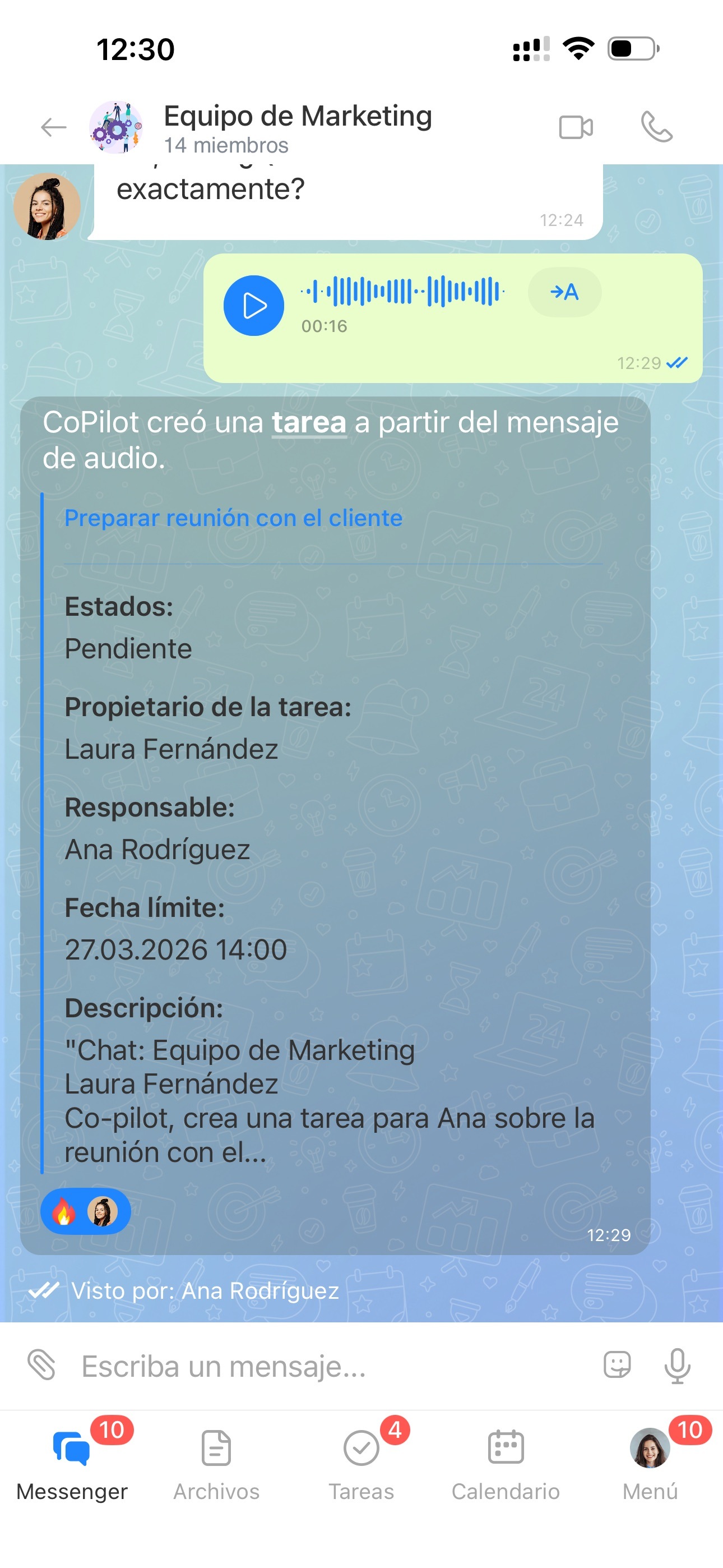Record a voice message with microphone
723x1568 pixels.
[x=676, y=1366]
